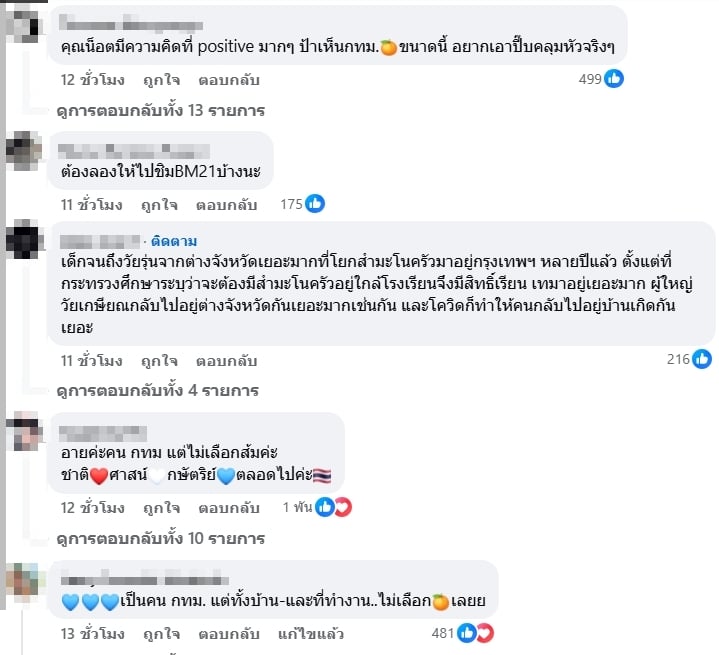The width and height of the screenshot is (719, 655).
Task: Reply to the comment with blue hearts
Action: click(228, 633)
